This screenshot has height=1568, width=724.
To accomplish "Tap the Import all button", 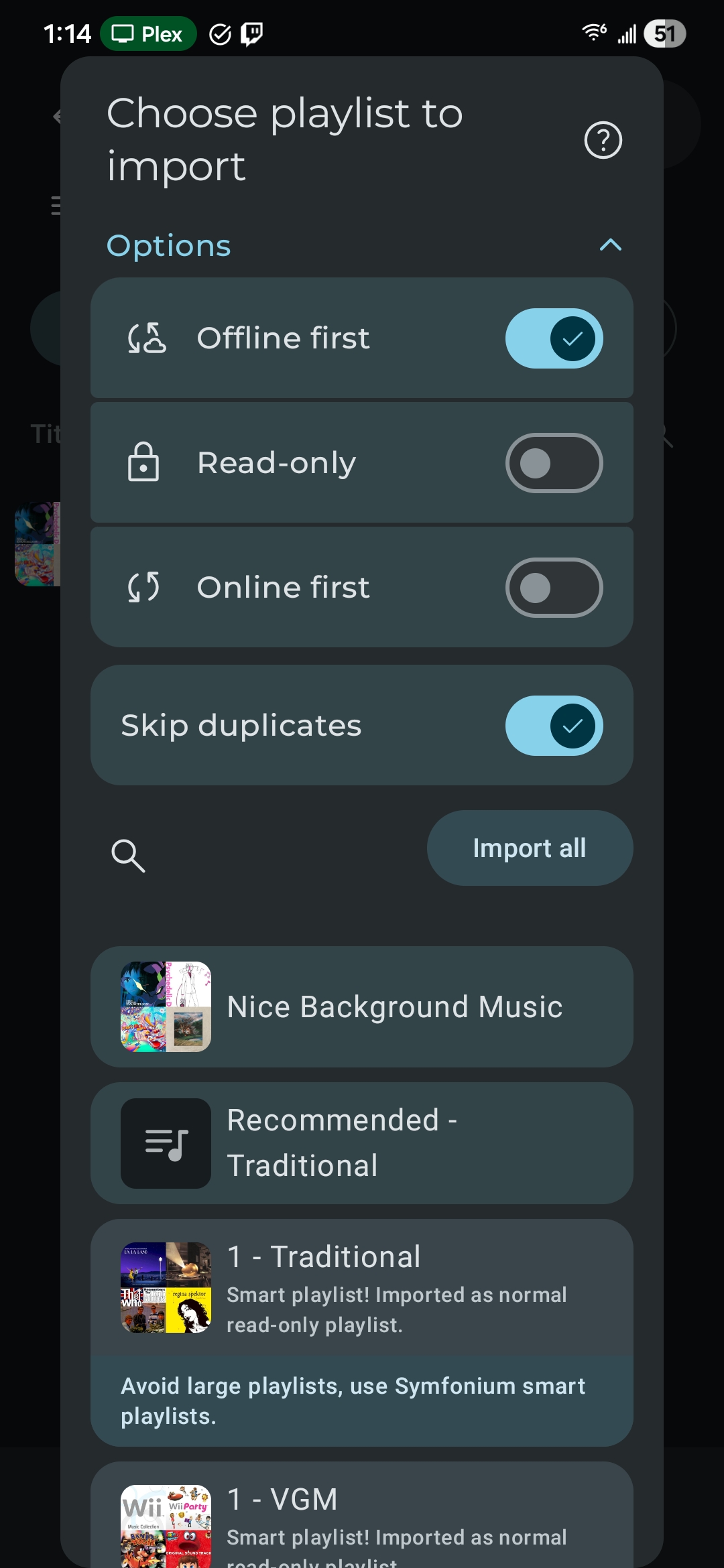I will click(x=530, y=848).
